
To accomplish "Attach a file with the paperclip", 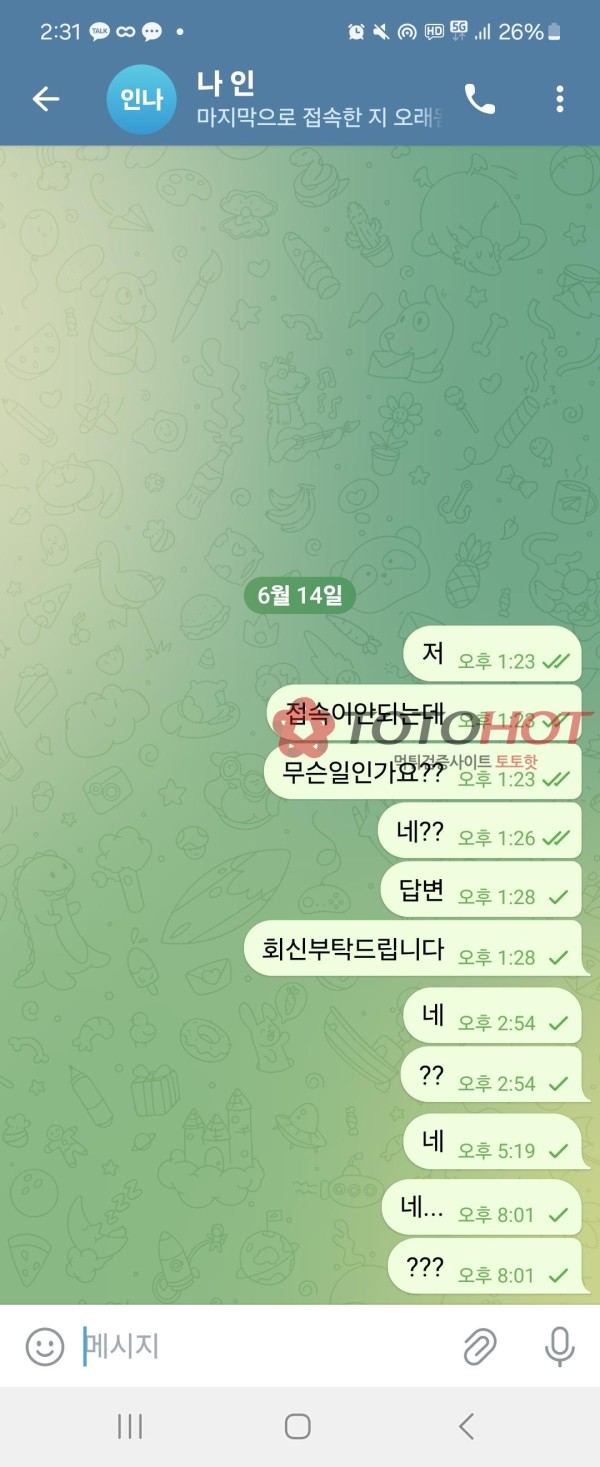I will click(480, 1347).
